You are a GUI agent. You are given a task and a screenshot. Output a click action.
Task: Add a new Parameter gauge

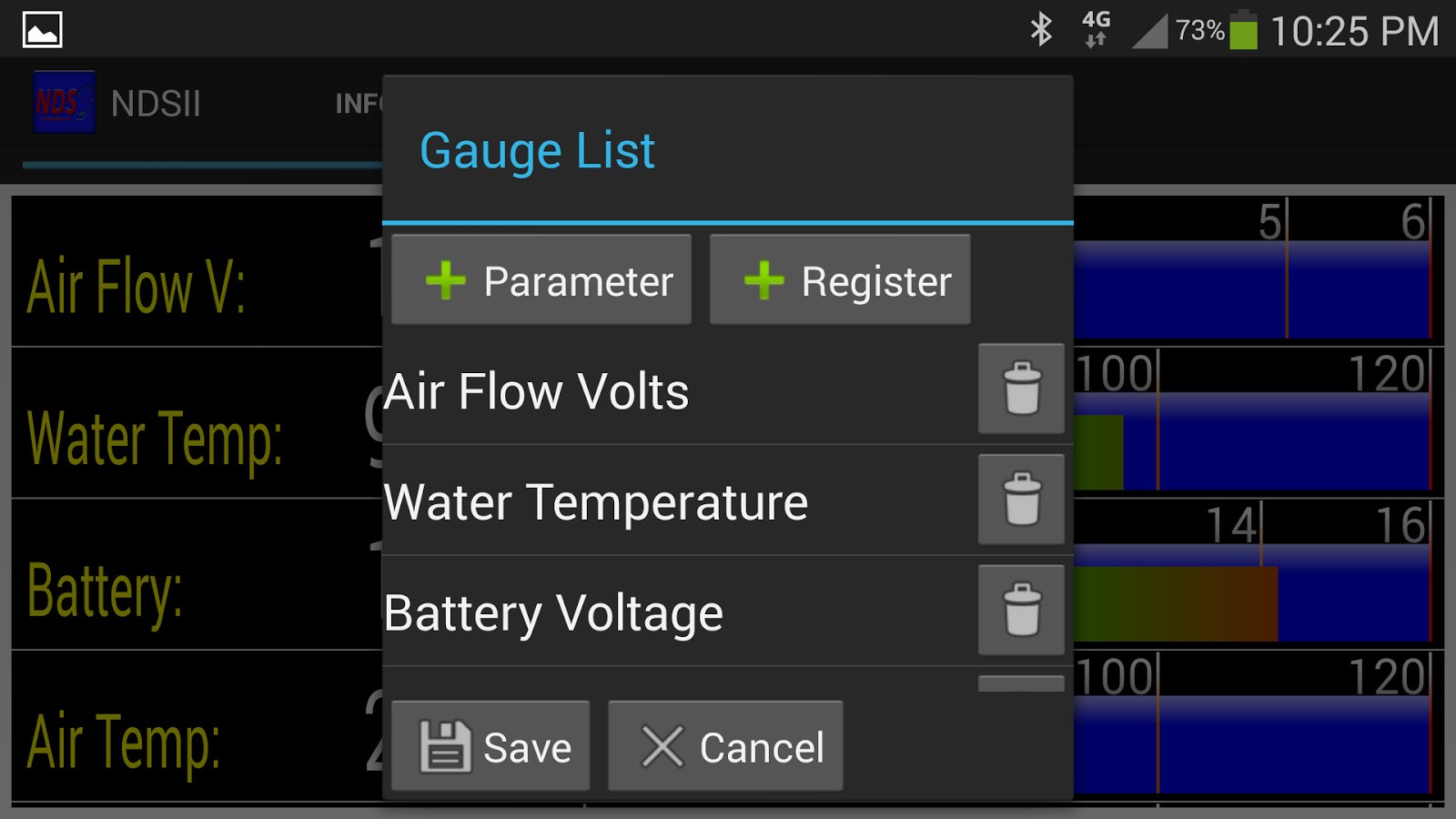tap(541, 280)
